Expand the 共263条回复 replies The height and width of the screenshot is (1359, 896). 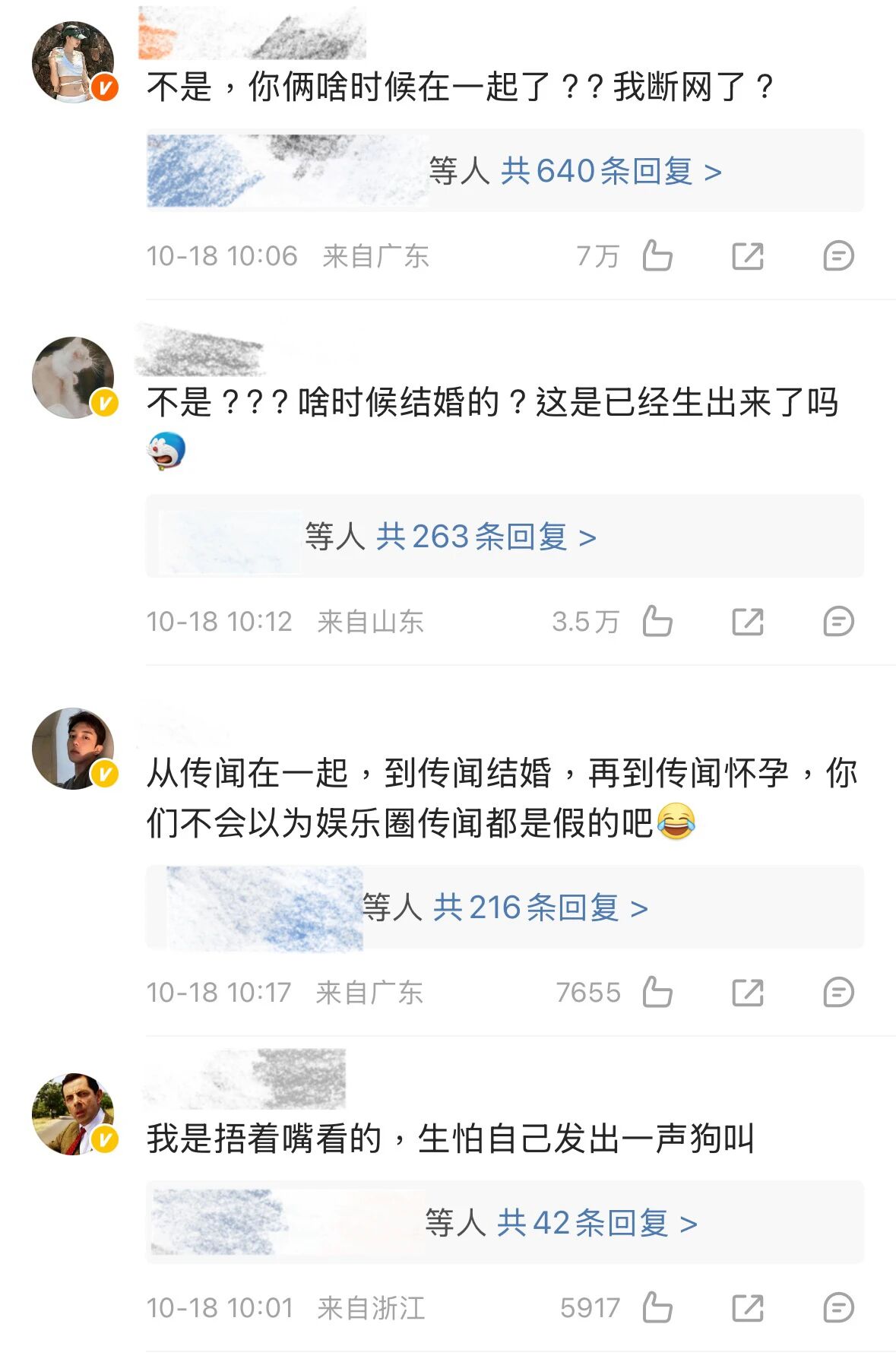(486, 537)
